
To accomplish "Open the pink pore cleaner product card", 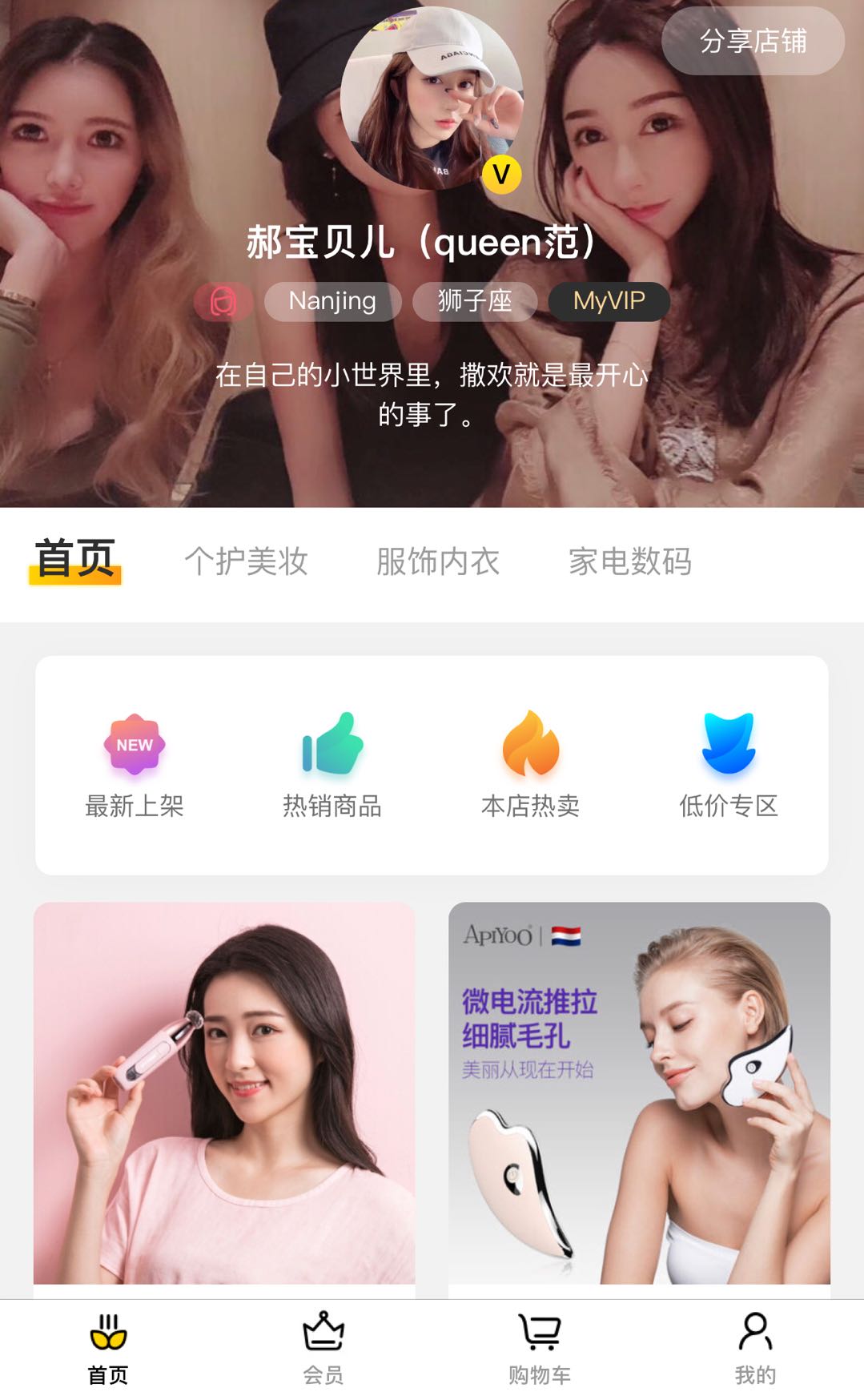I will [224, 1094].
